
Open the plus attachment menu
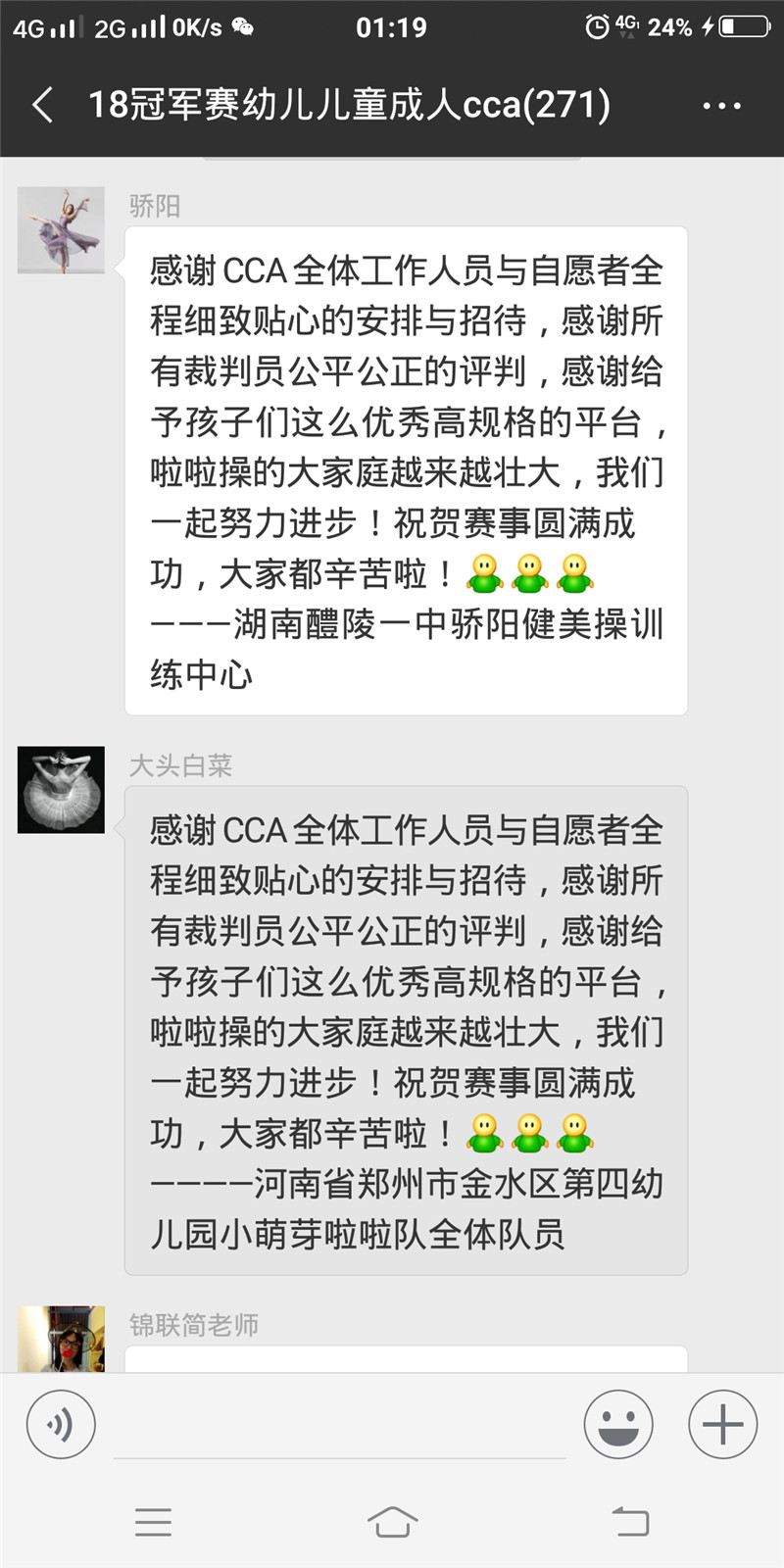[x=722, y=1425]
